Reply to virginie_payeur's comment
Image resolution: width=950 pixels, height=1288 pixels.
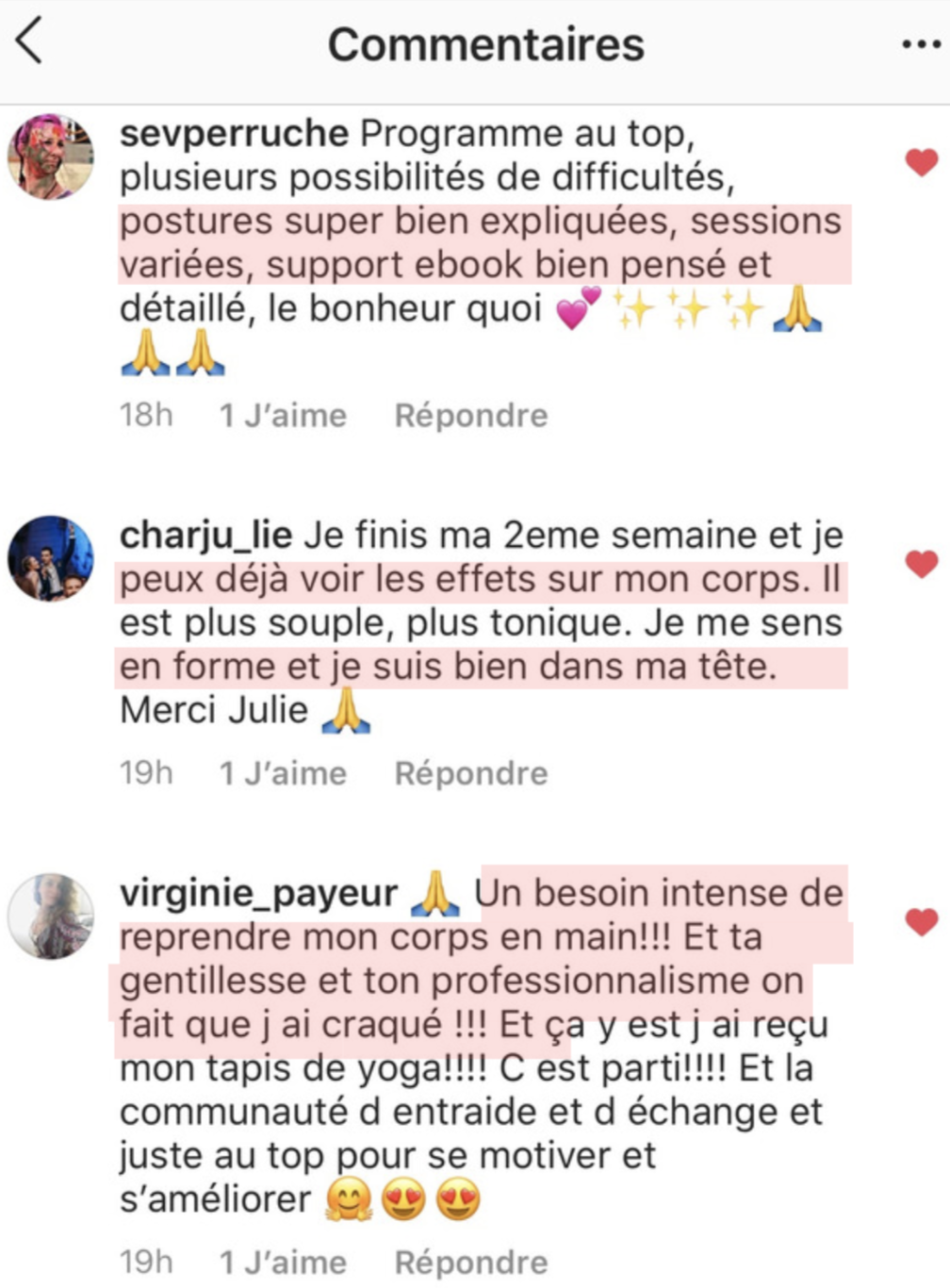(x=470, y=1263)
